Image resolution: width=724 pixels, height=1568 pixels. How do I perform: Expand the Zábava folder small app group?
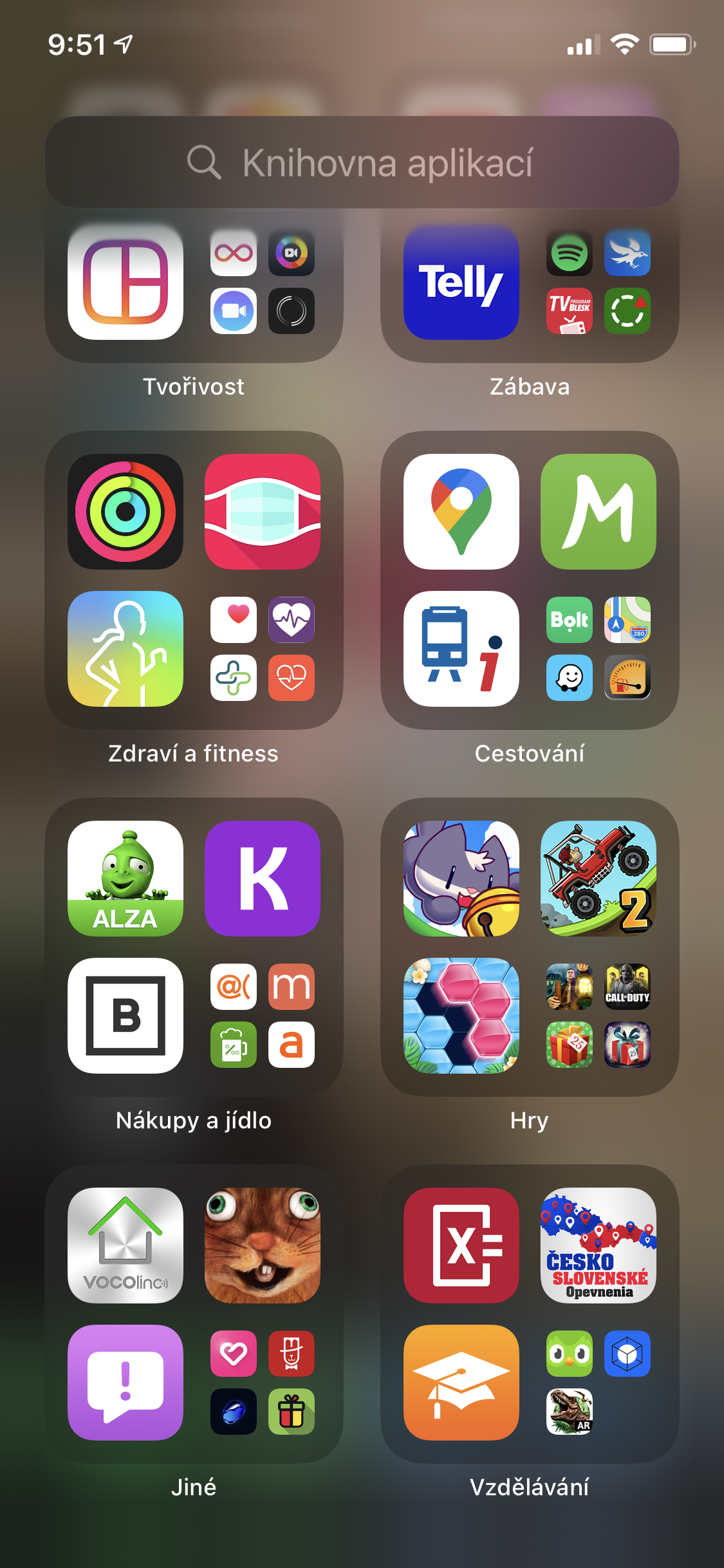click(598, 282)
